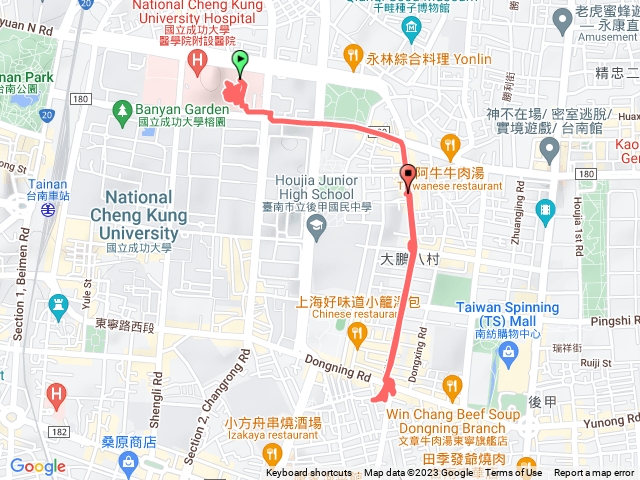The width and height of the screenshot is (640, 480).
Task: Select National Cheng Kung University Hospital marker
Action: click(198, 62)
